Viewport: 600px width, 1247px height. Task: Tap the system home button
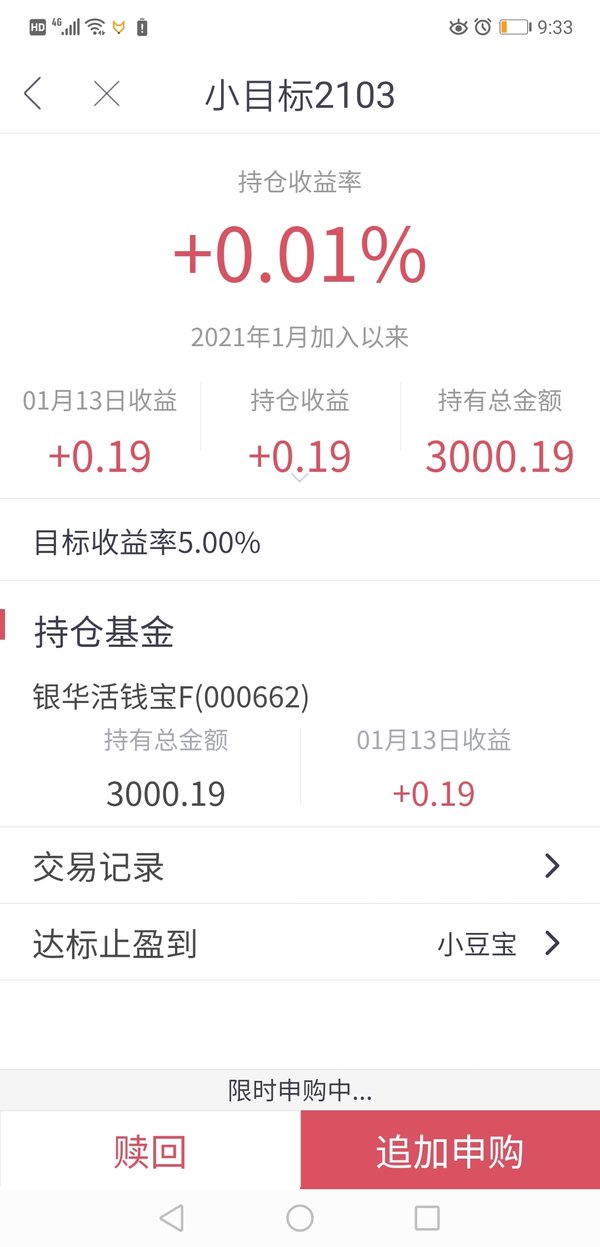[x=300, y=1218]
